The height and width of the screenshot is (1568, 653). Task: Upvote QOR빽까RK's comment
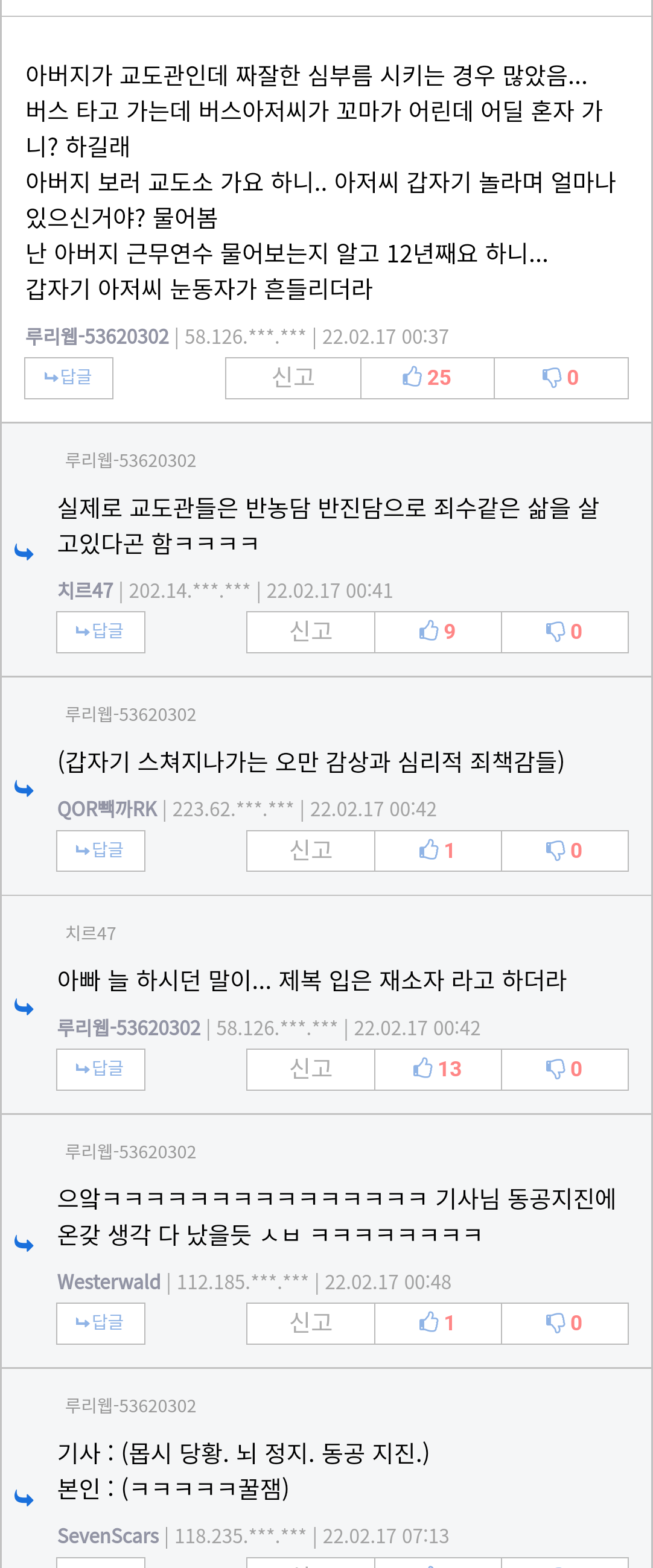[438, 849]
